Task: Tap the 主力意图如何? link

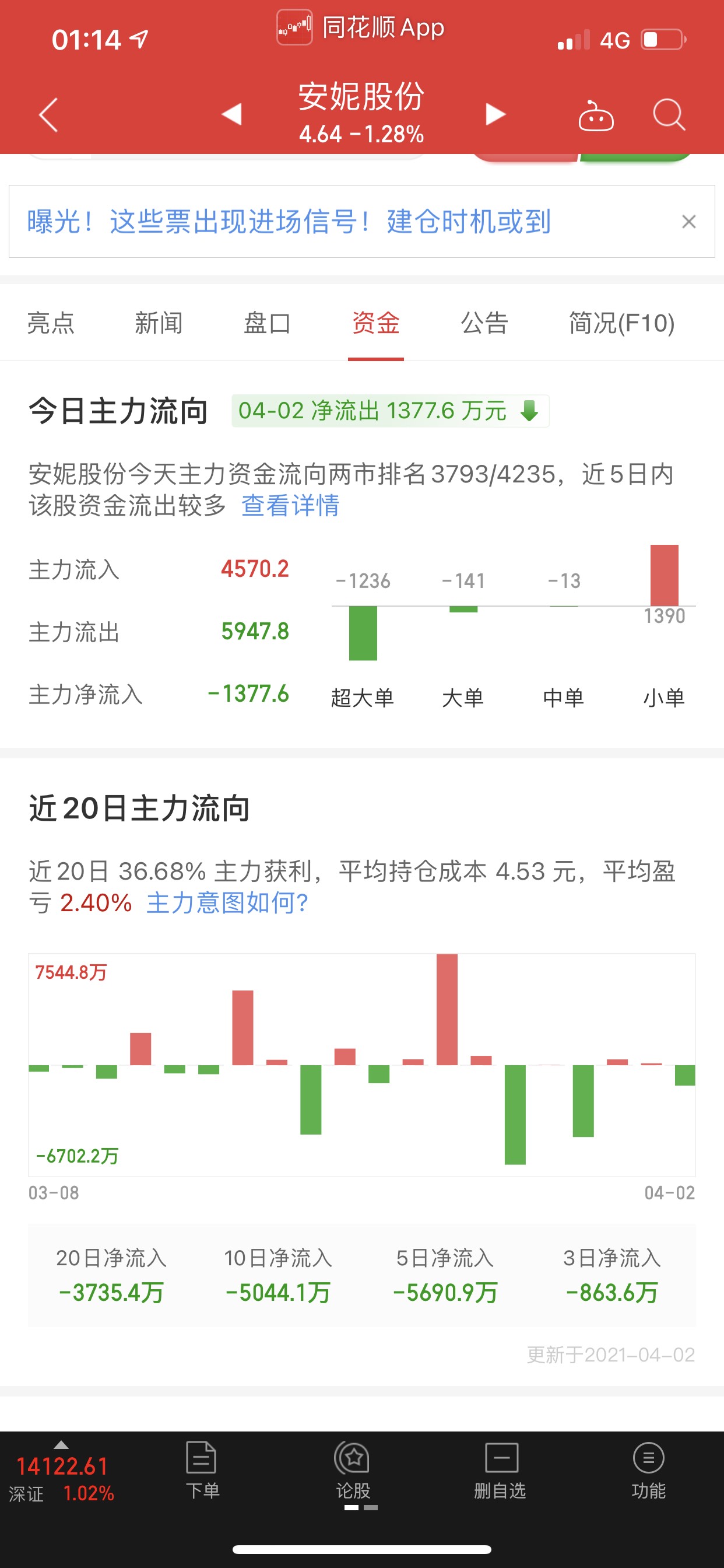Action: tap(227, 902)
